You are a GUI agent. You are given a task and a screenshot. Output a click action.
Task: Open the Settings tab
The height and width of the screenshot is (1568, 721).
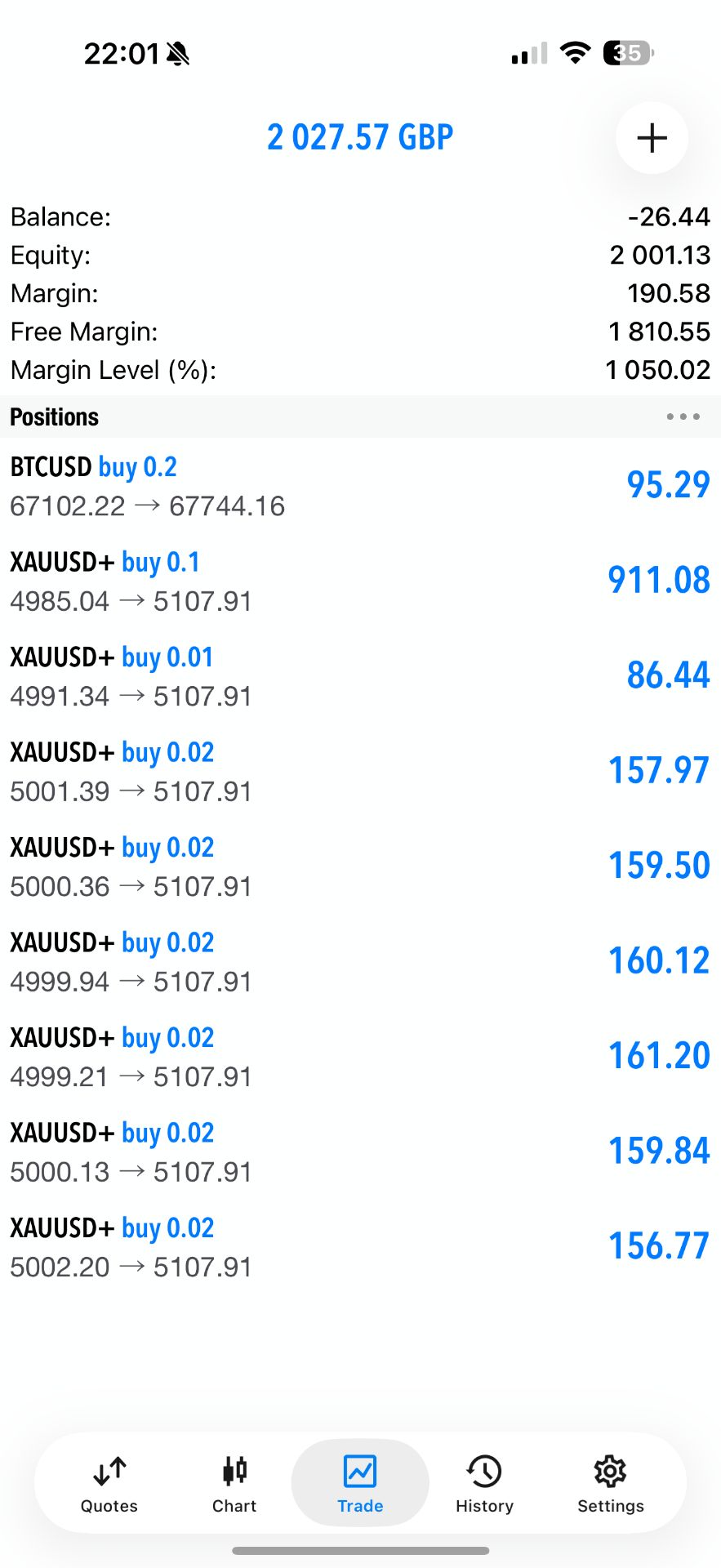coord(610,1483)
